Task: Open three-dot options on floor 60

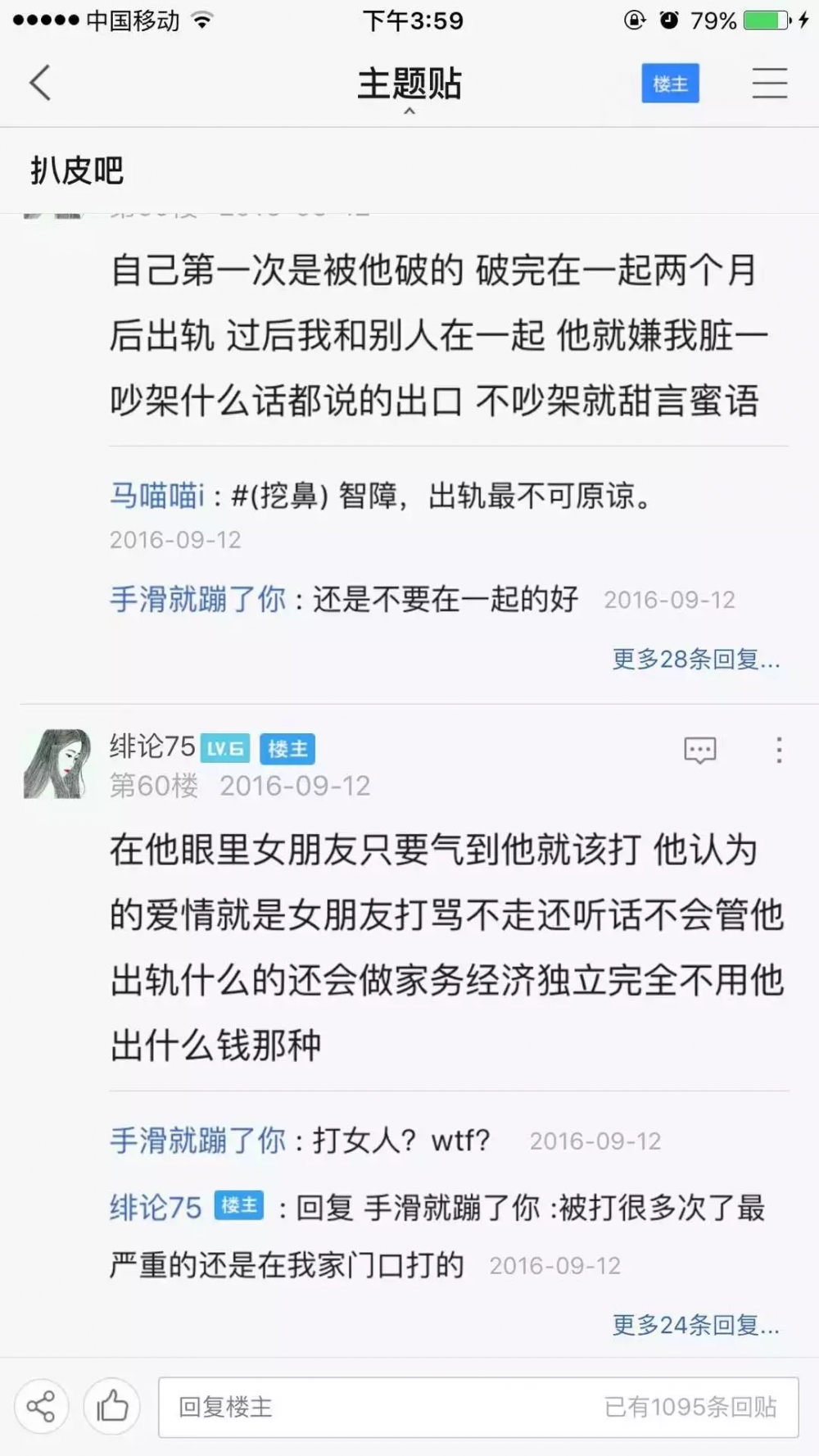Action: point(779,750)
